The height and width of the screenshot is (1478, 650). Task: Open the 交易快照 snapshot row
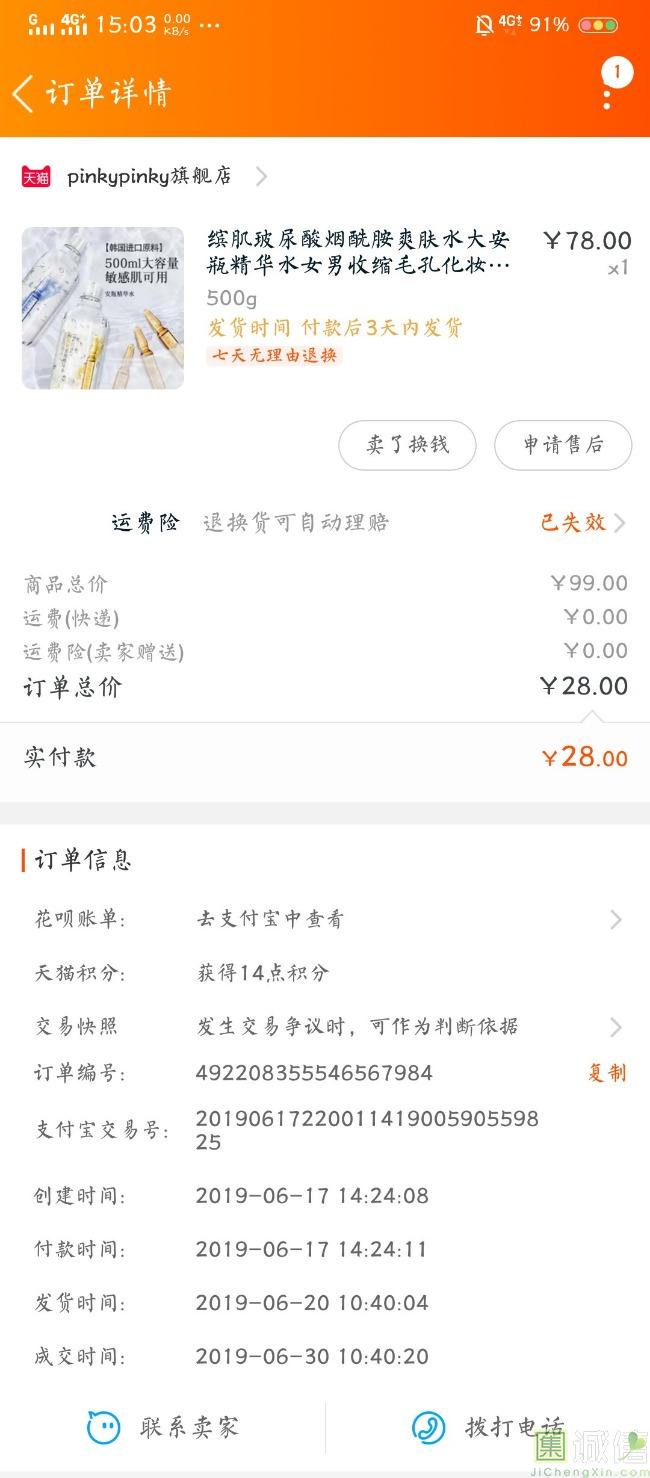400,1026
